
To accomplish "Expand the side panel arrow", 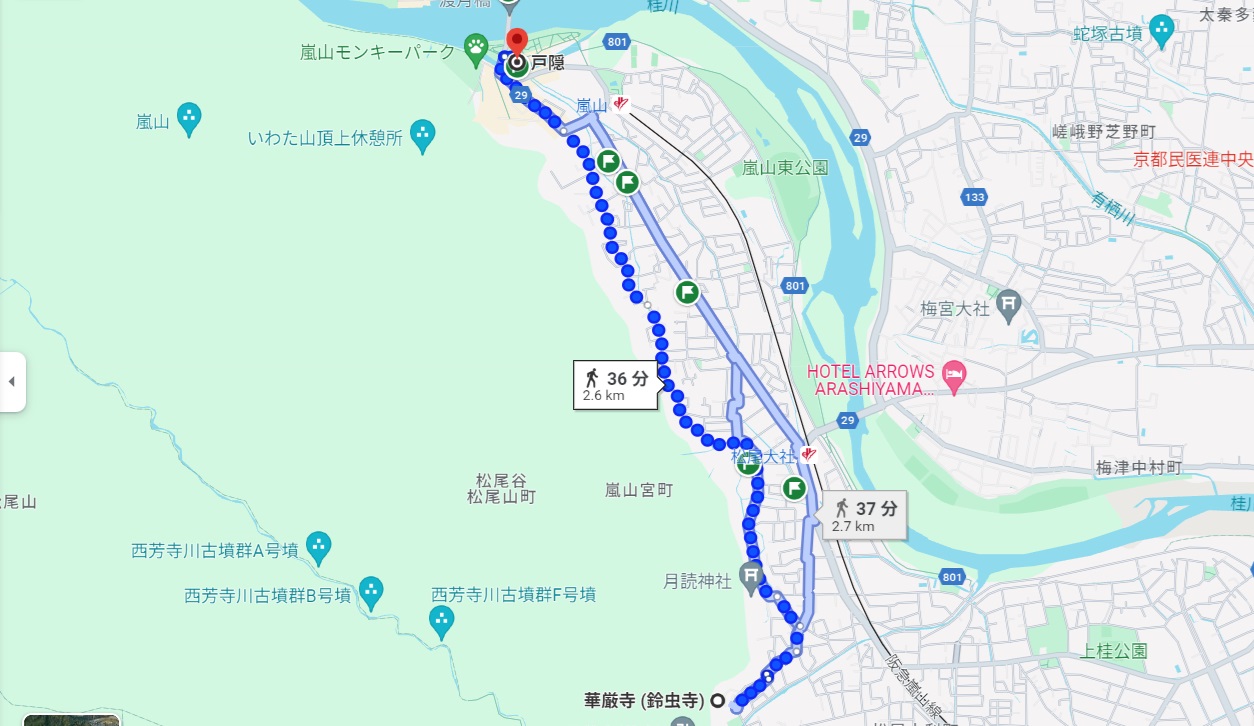I will coord(12,381).
